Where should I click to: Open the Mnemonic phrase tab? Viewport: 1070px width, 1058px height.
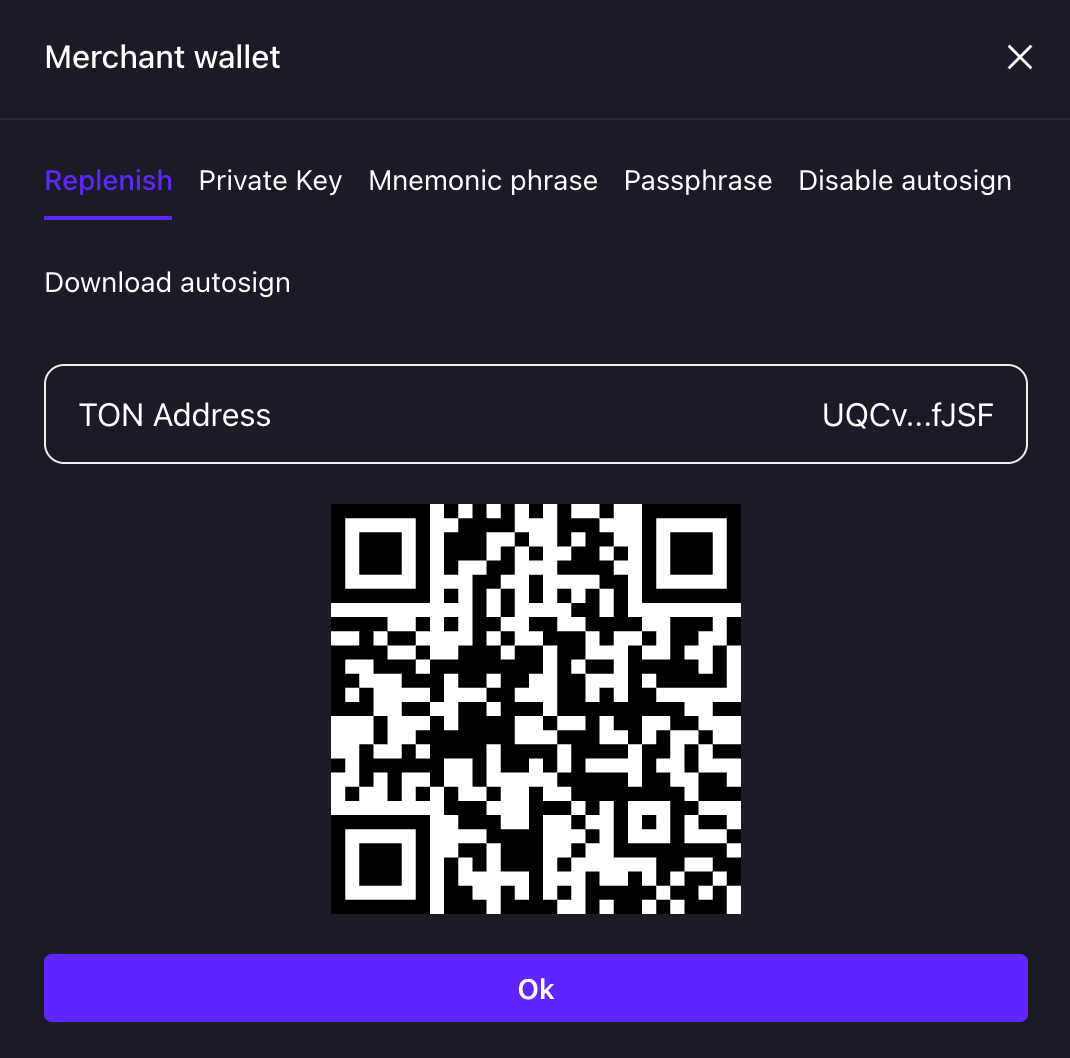pos(483,181)
